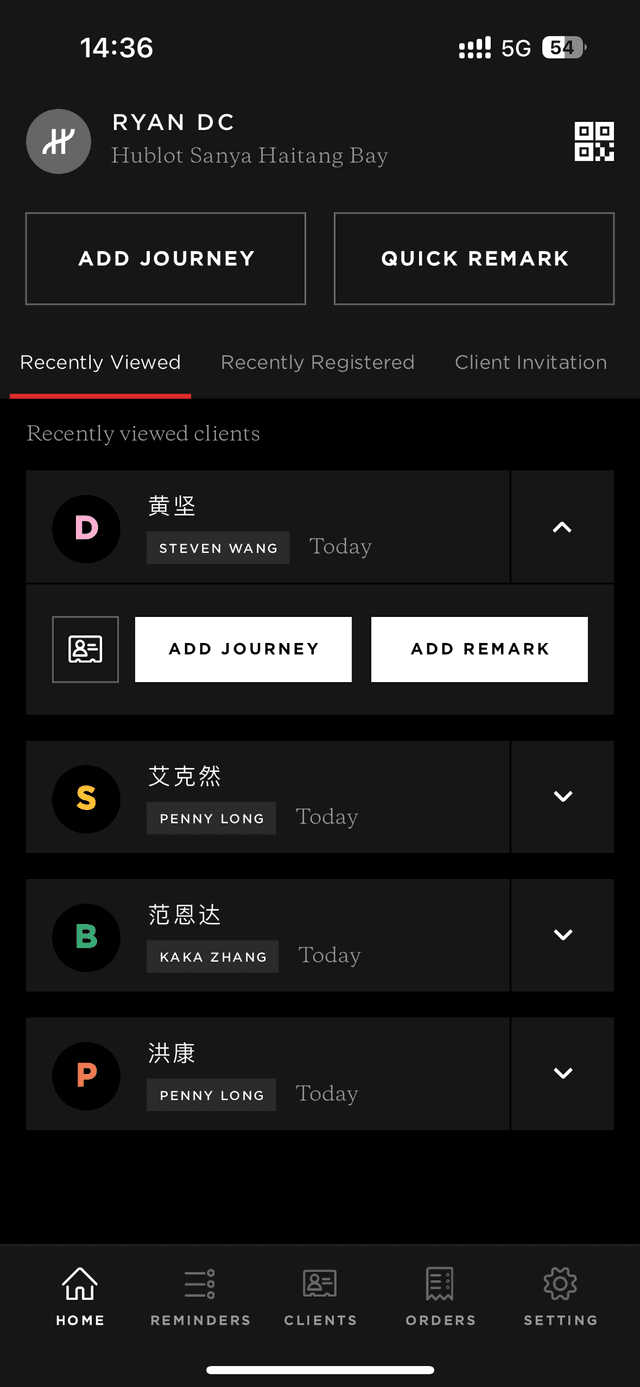640x1387 pixels.
Task: Open Quick Remark
Action: pos(474,259)
